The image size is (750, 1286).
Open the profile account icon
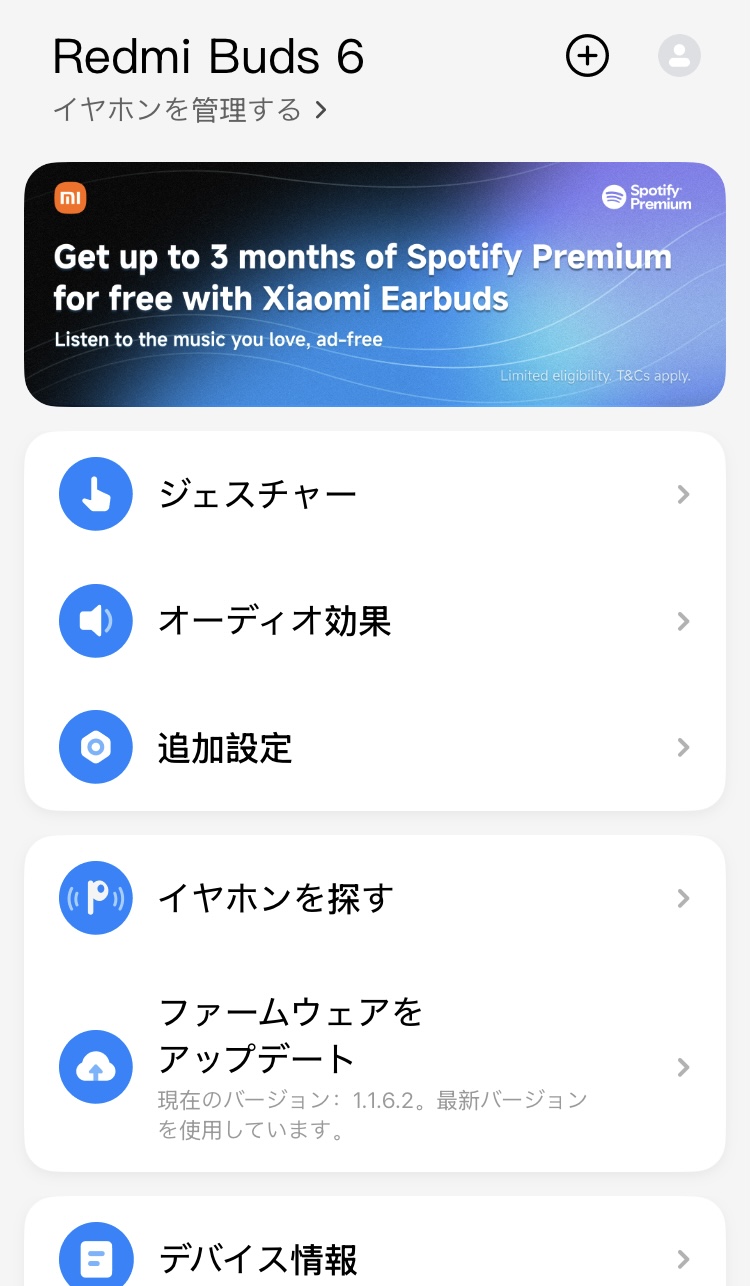(x=679, y=56)
